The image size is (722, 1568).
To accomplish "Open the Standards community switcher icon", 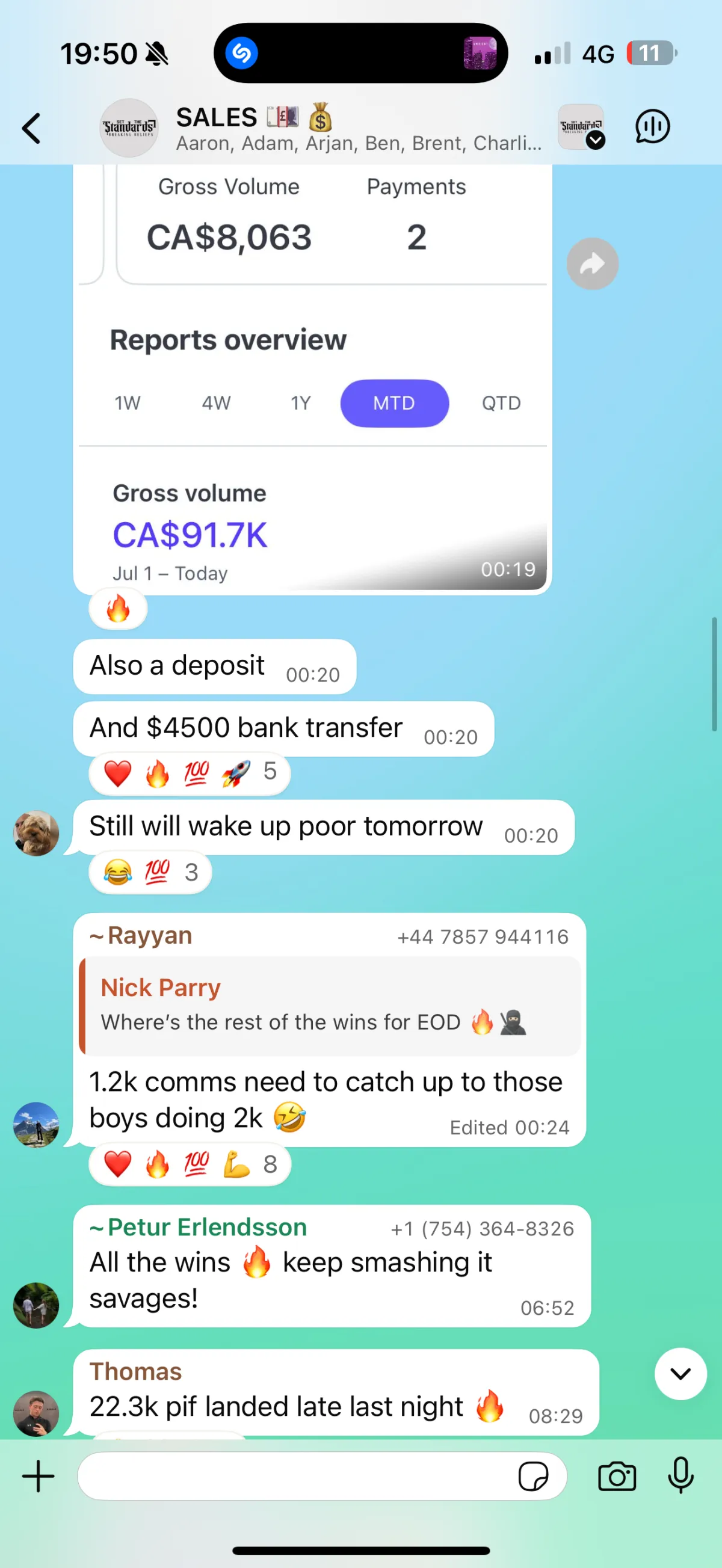I will [581, 127].
